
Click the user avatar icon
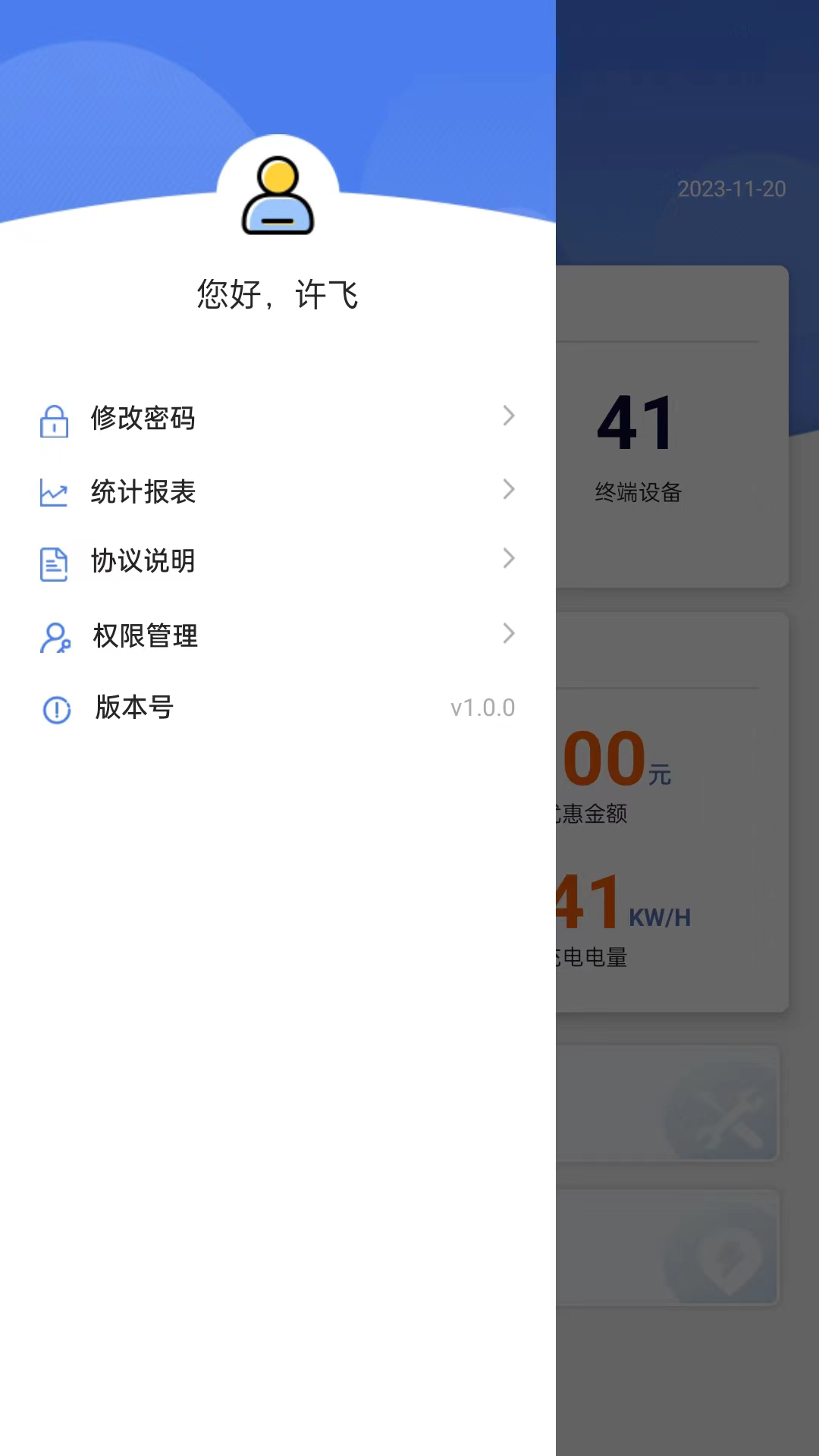(278, 196)
